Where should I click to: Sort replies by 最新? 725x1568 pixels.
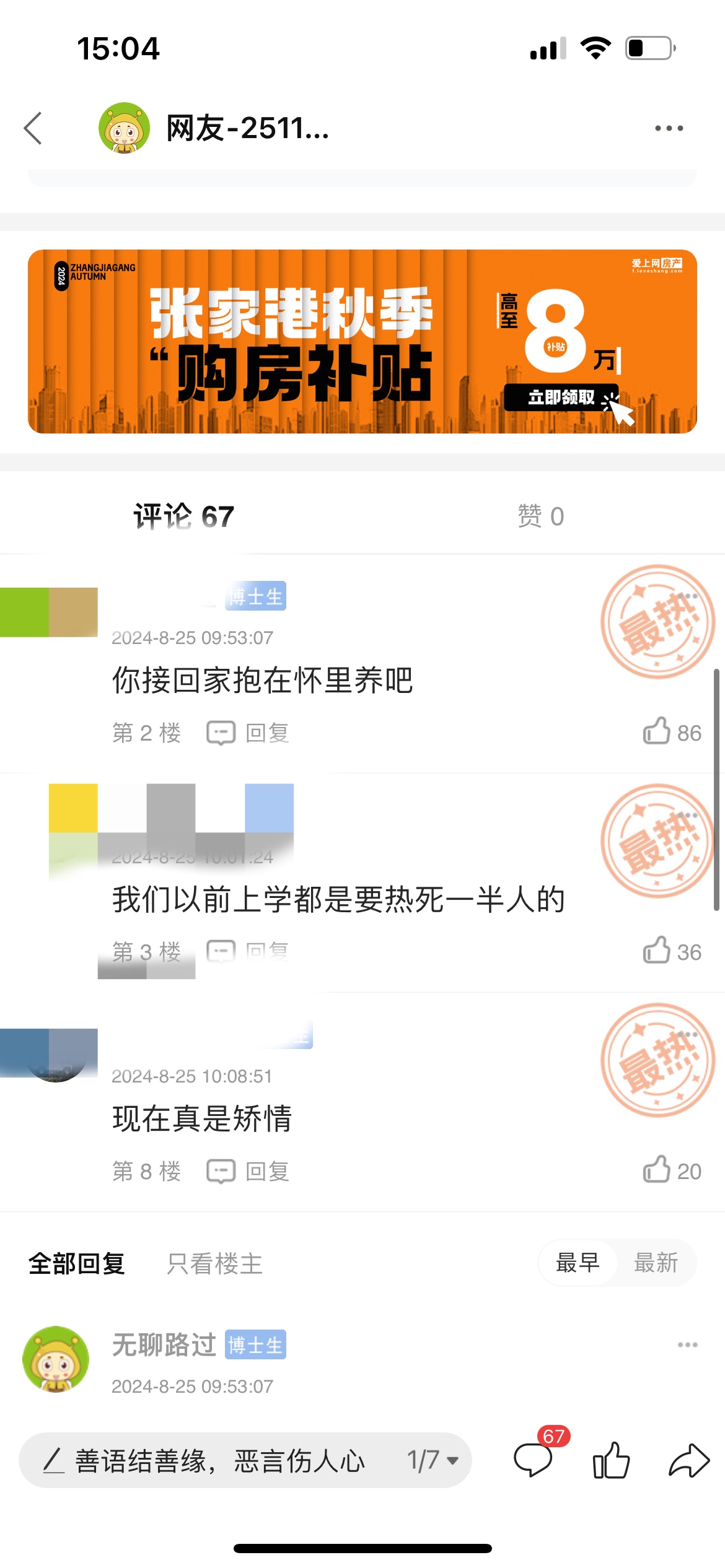[656, 1263]
